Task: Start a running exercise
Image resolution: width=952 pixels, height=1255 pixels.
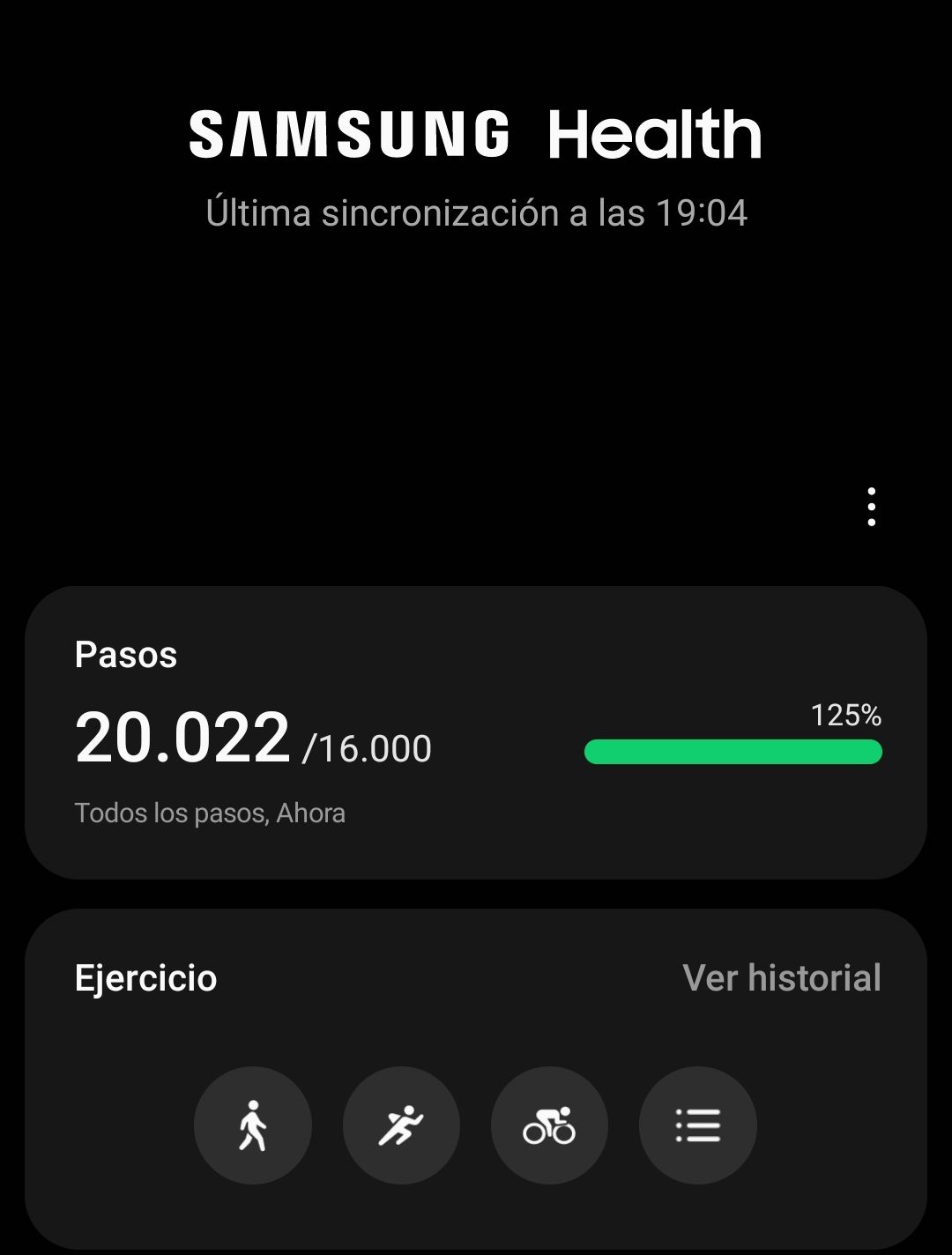Action: pos(401,1125)
